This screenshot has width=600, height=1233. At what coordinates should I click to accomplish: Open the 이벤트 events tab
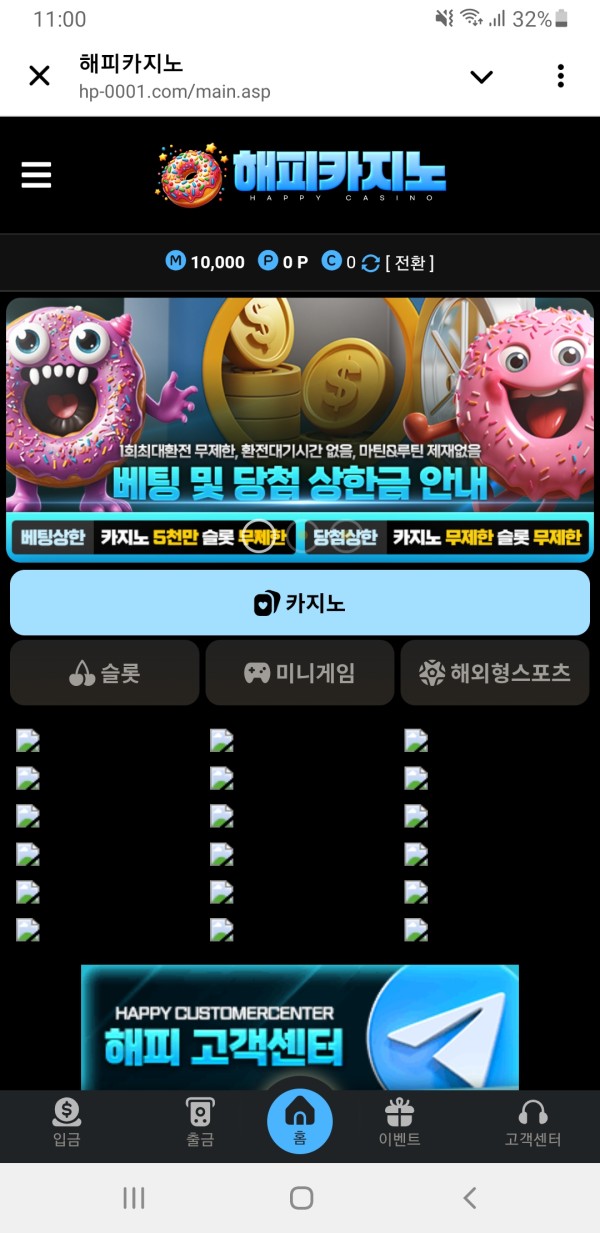(x=399, y=1124)
